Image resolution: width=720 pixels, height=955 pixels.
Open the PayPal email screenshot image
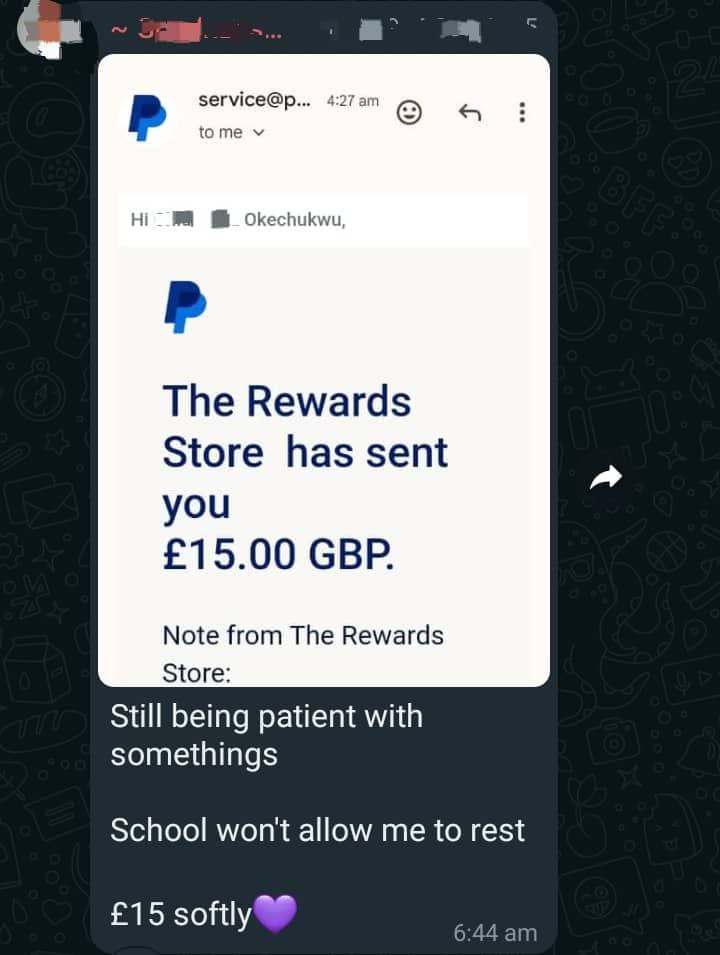[x=323, y=400]
